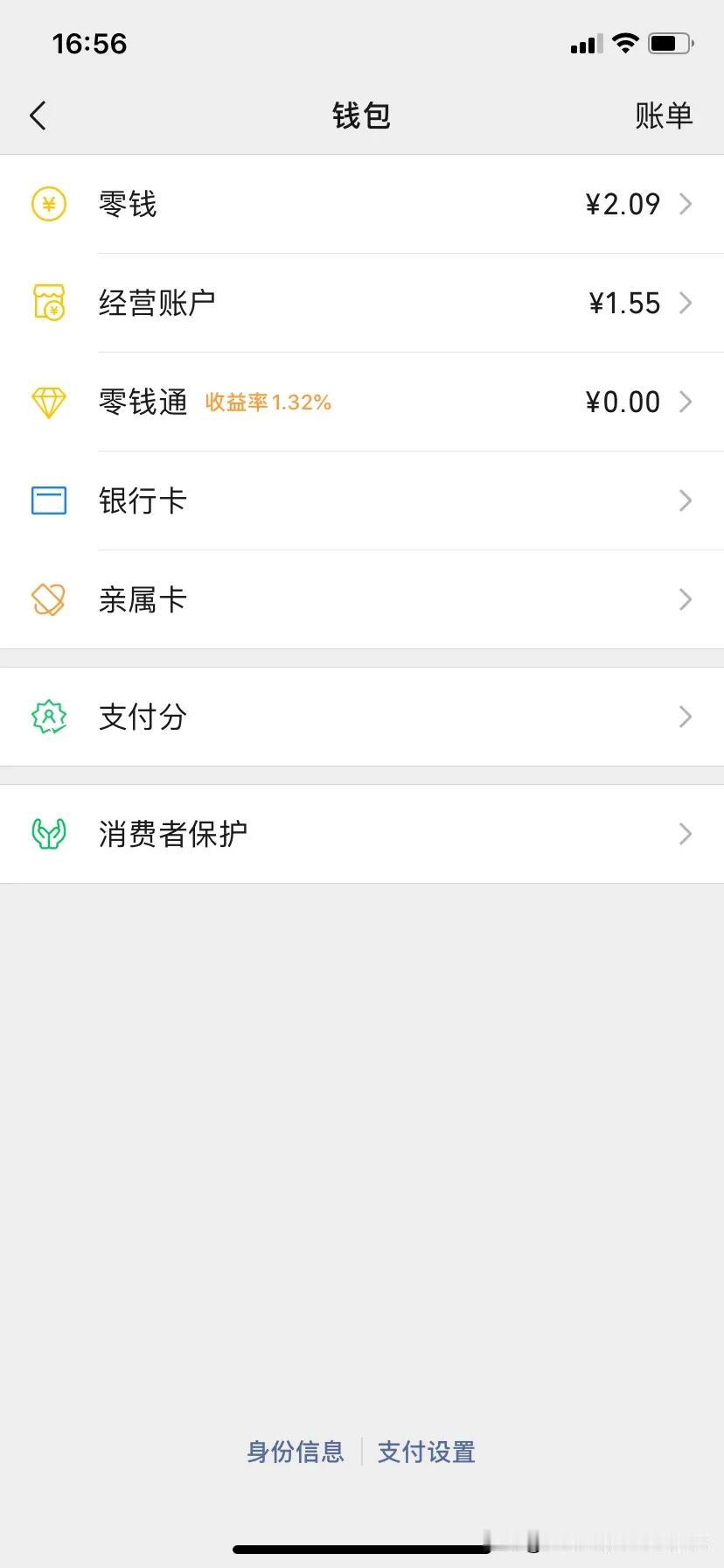The width and height of the screenshot is (724, 1568).
Task: Open the 零钱通 row
Action: (x=362, y=402)
